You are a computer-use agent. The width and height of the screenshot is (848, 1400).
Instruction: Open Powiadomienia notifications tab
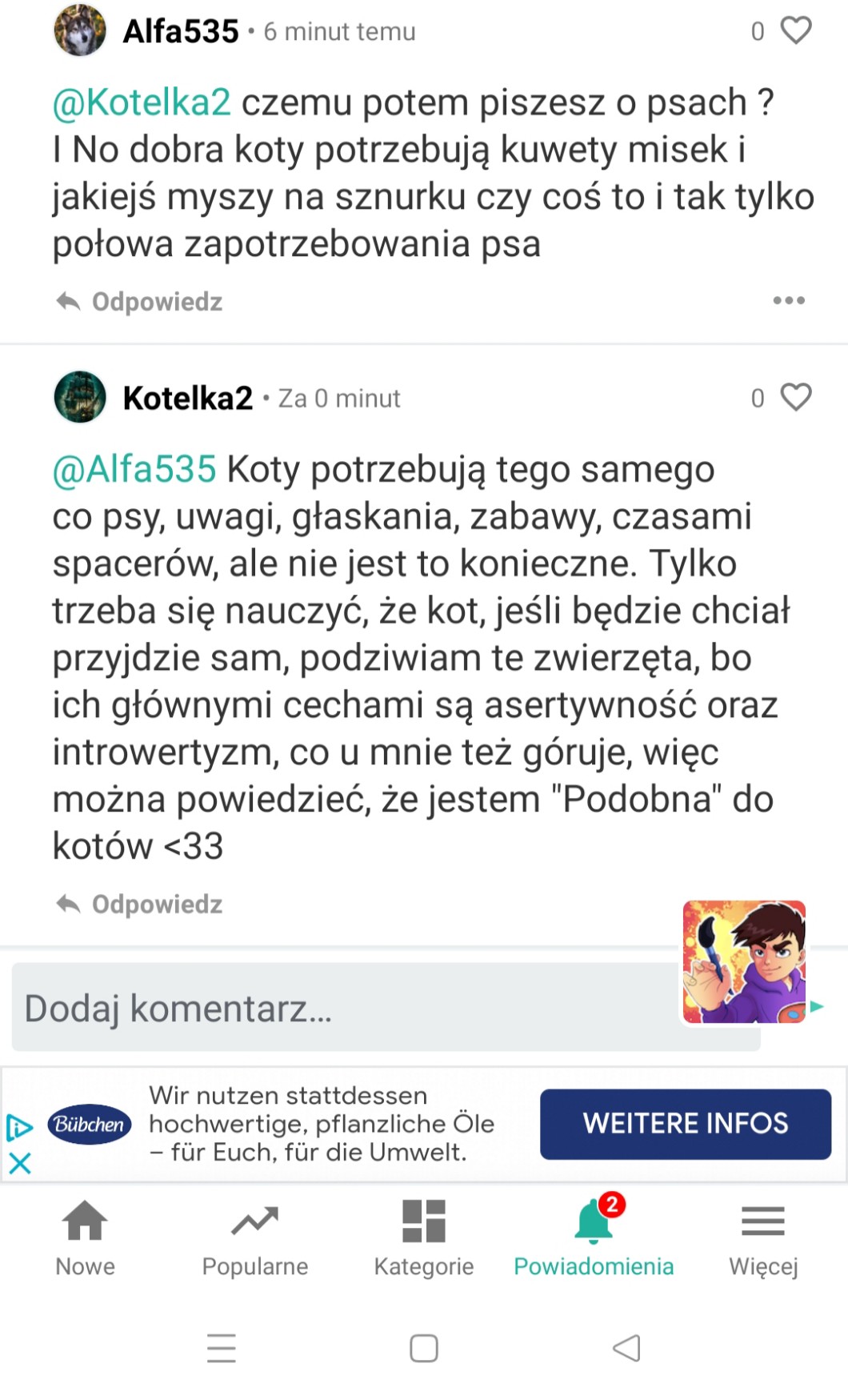click(594, 1237)
